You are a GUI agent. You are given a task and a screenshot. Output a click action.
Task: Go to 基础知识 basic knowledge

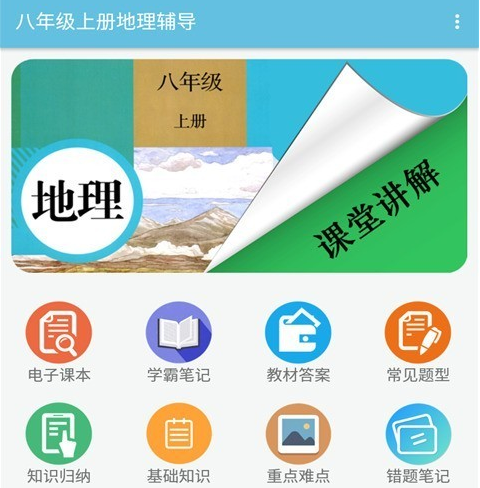tap(179, 443)
